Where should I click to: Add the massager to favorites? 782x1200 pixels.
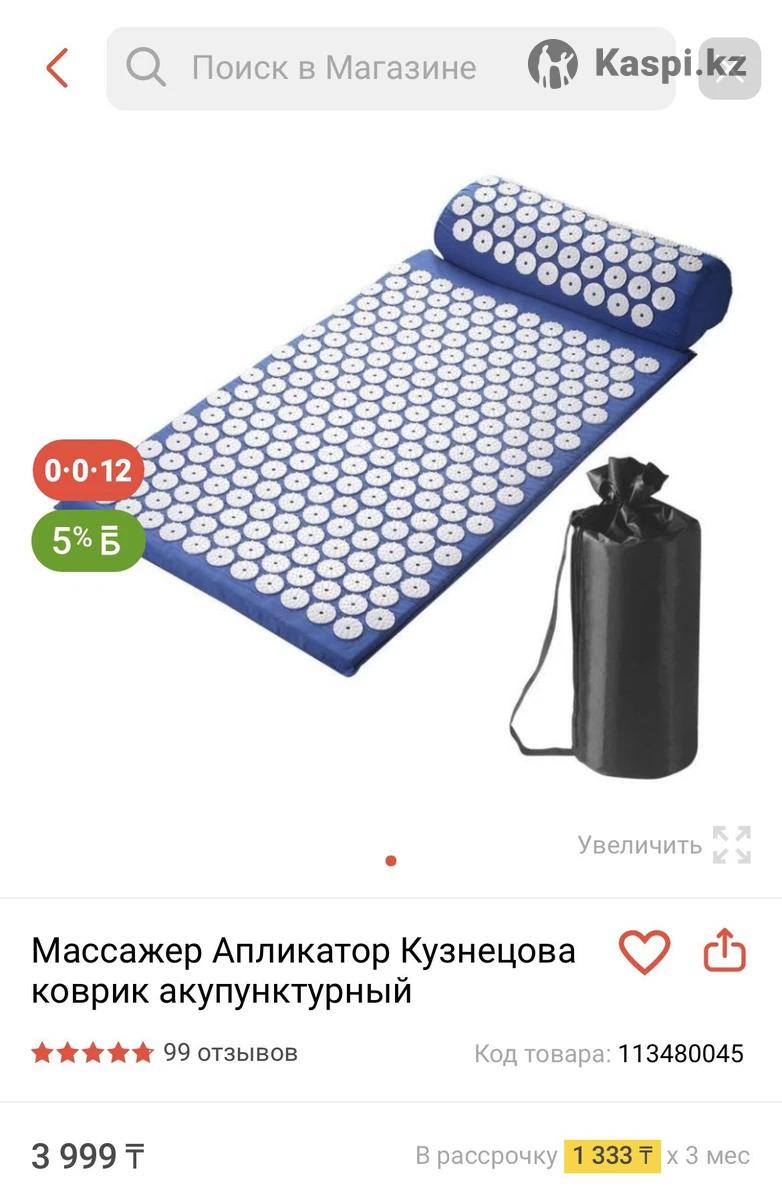[x=644, y=951]
